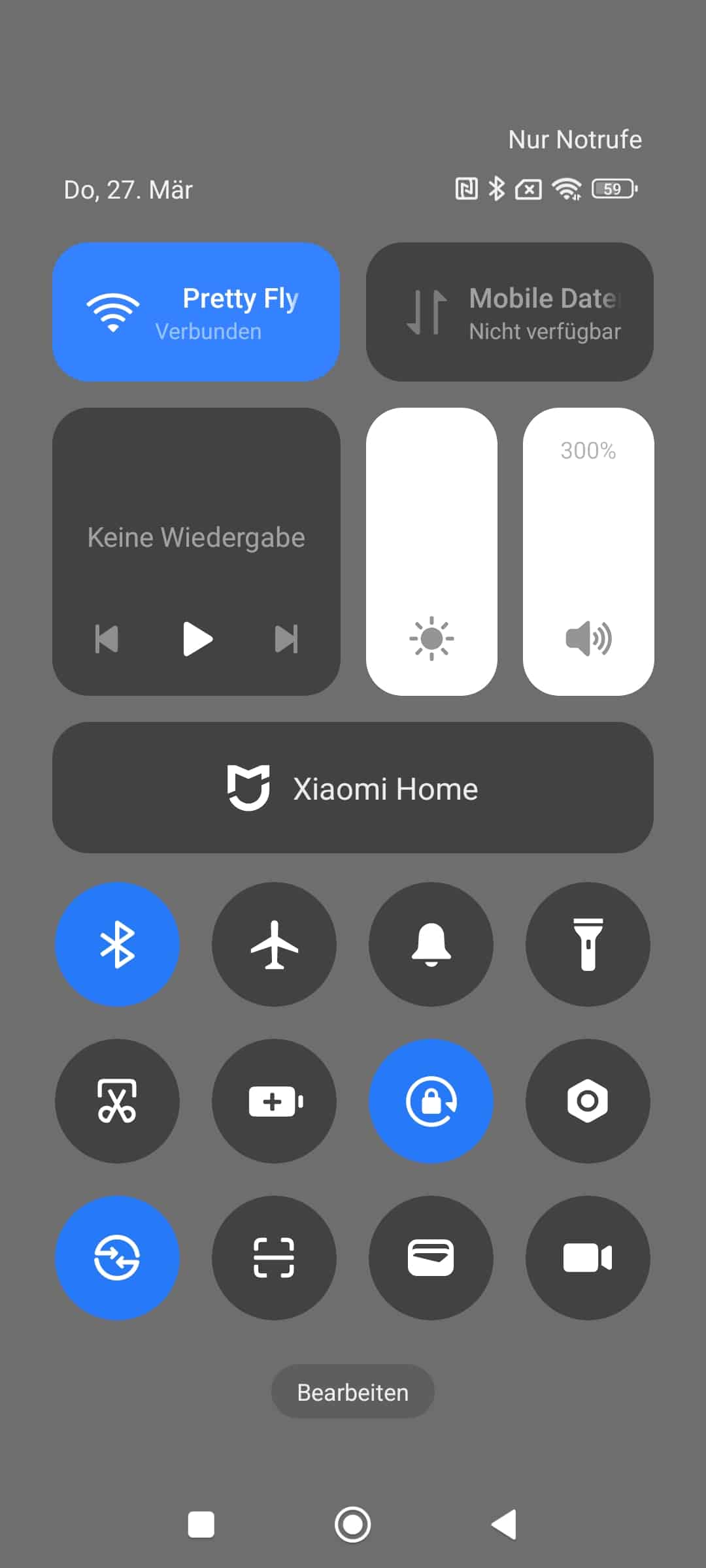
Task: Switch on the flashlight
Action: [x=588, y=945]
